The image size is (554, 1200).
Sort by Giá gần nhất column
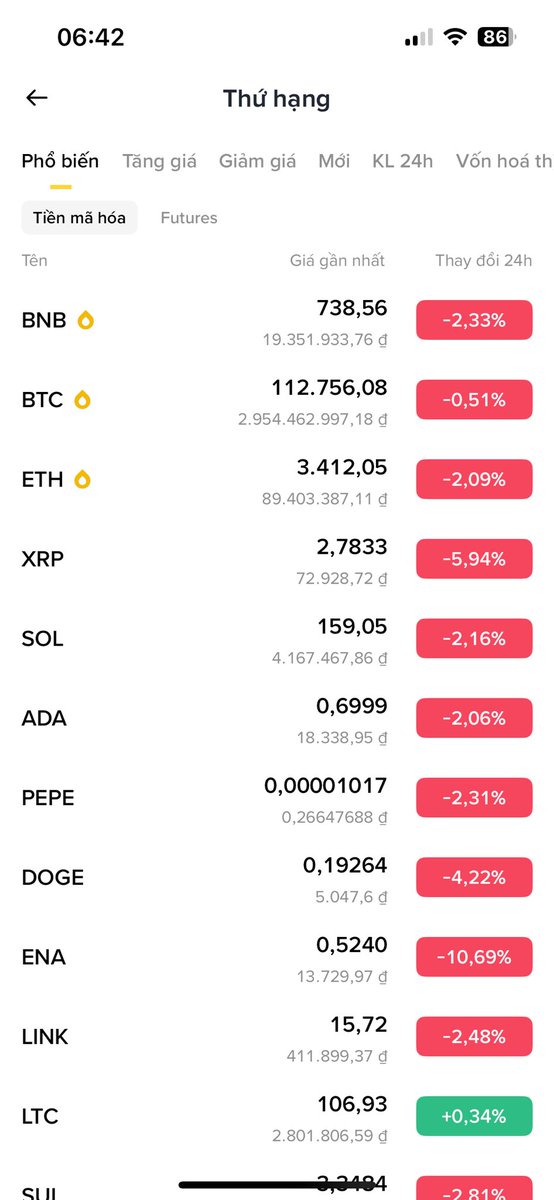(337, 260)
